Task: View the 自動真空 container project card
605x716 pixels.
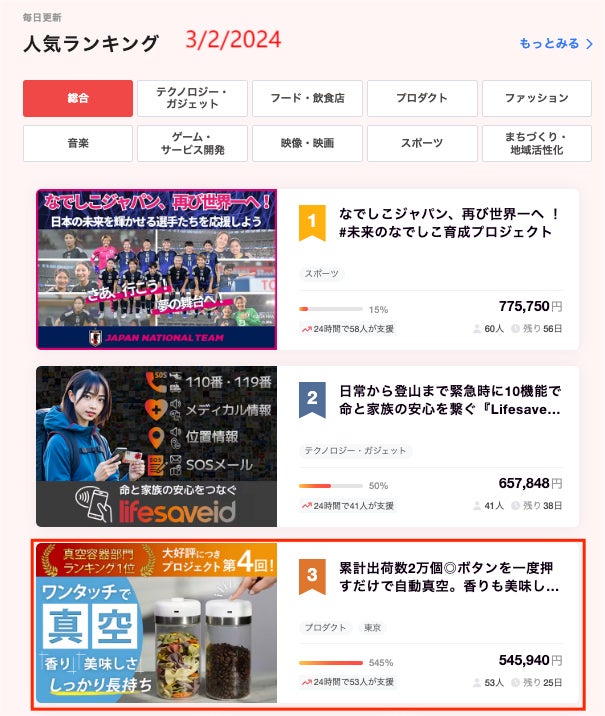Action: click(x=429, y=577)
